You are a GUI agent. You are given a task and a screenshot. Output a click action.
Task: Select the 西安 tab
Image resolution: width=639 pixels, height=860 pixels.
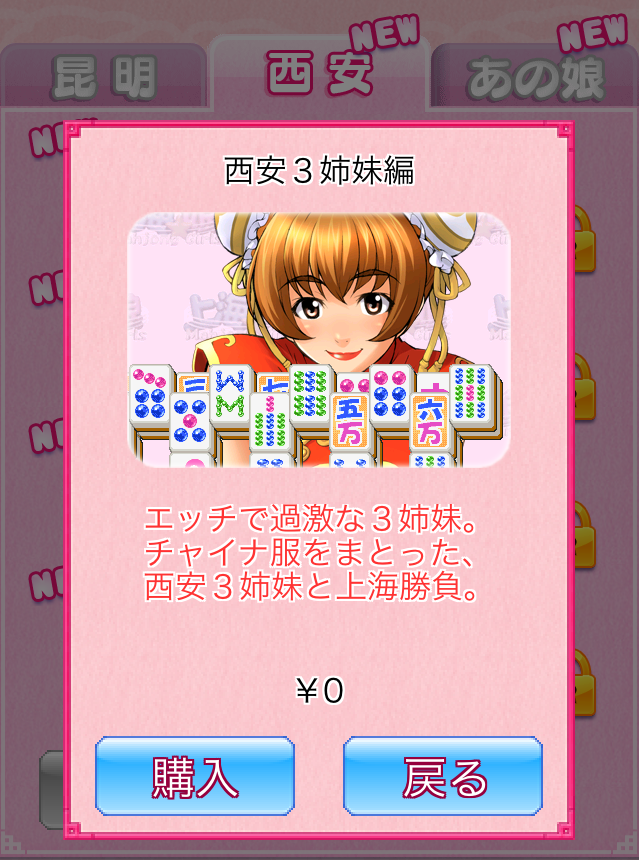point(320,74)
